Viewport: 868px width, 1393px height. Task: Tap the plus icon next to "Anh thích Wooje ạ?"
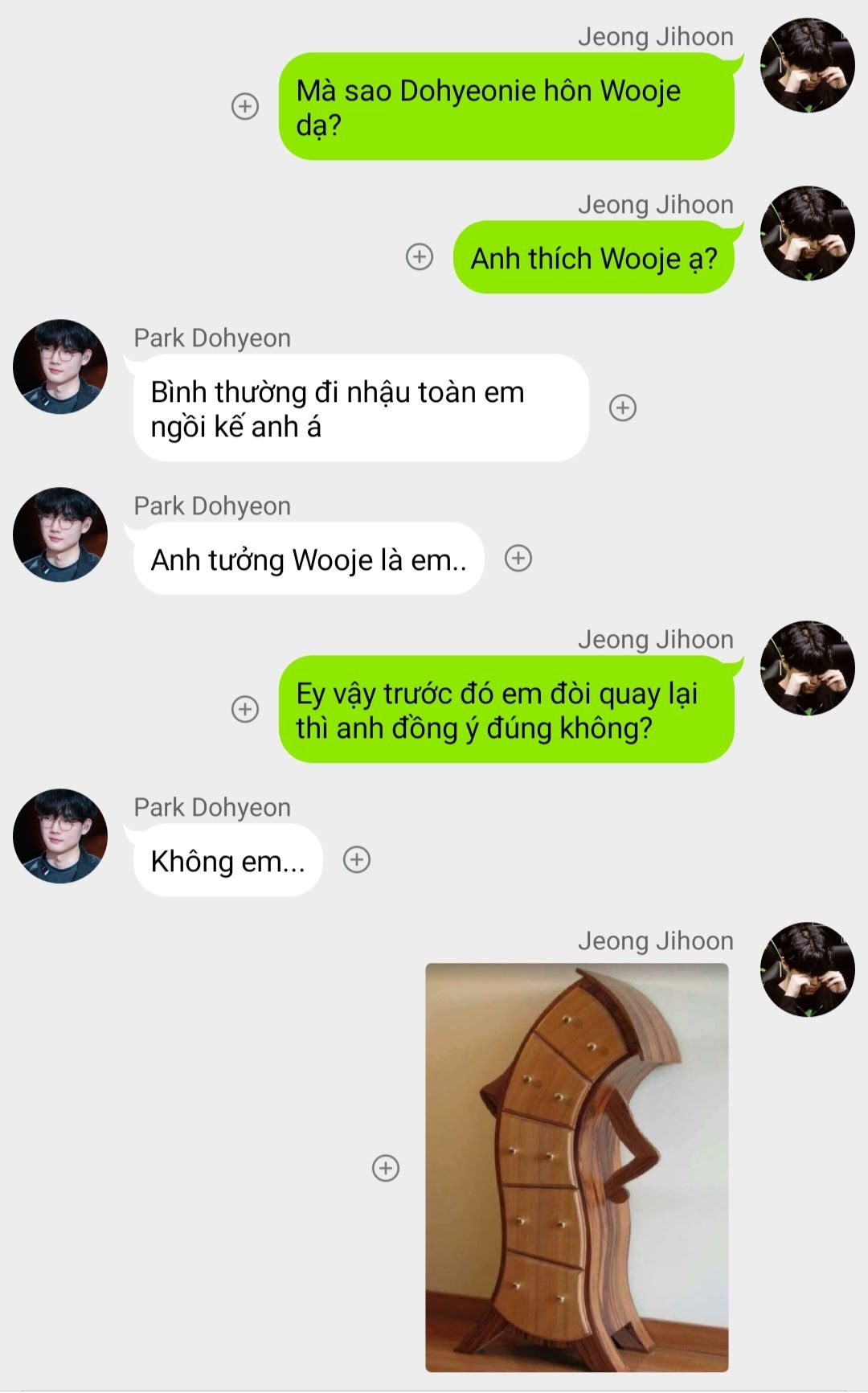pos(420,256)
